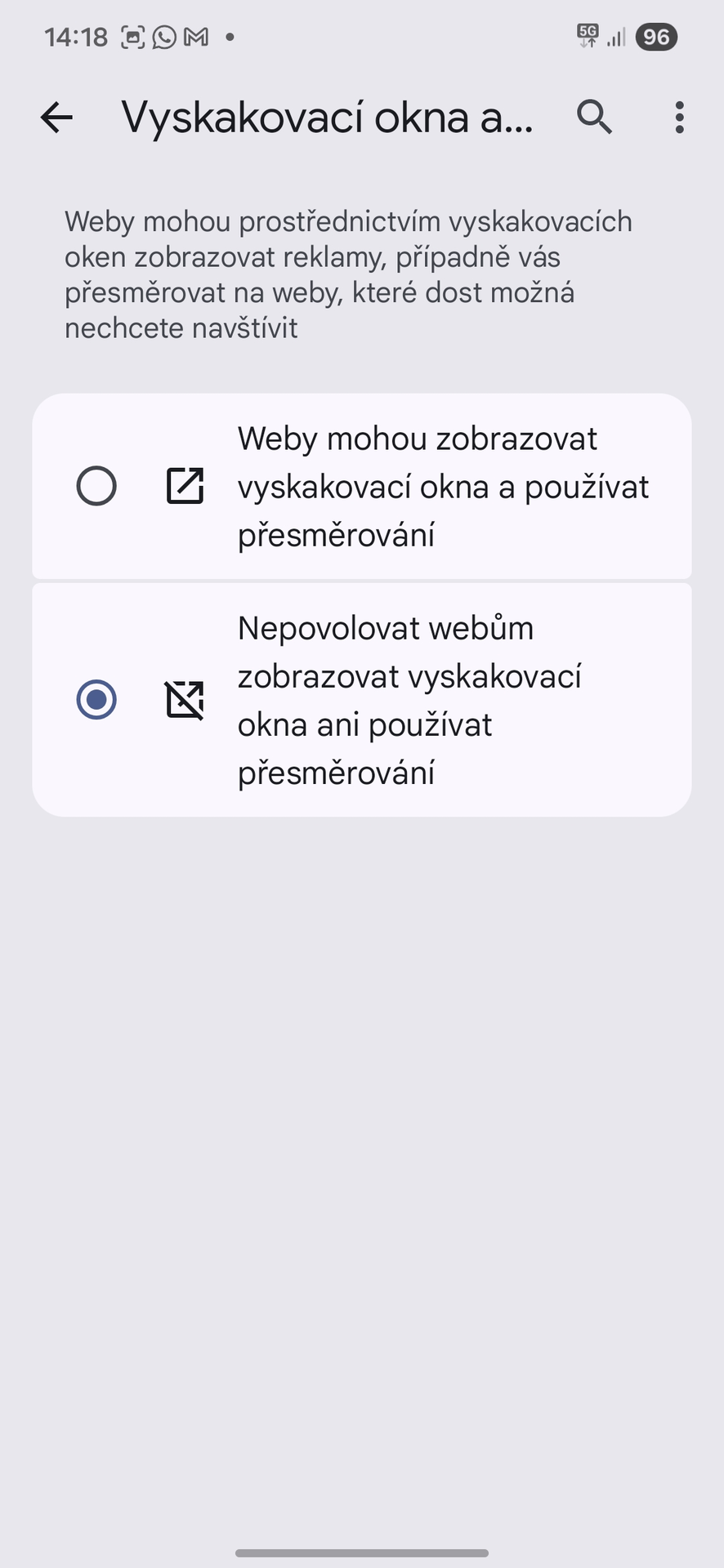Select 'Weby mohou zobrazovat vyskakovací okna' option

[96, 487]
